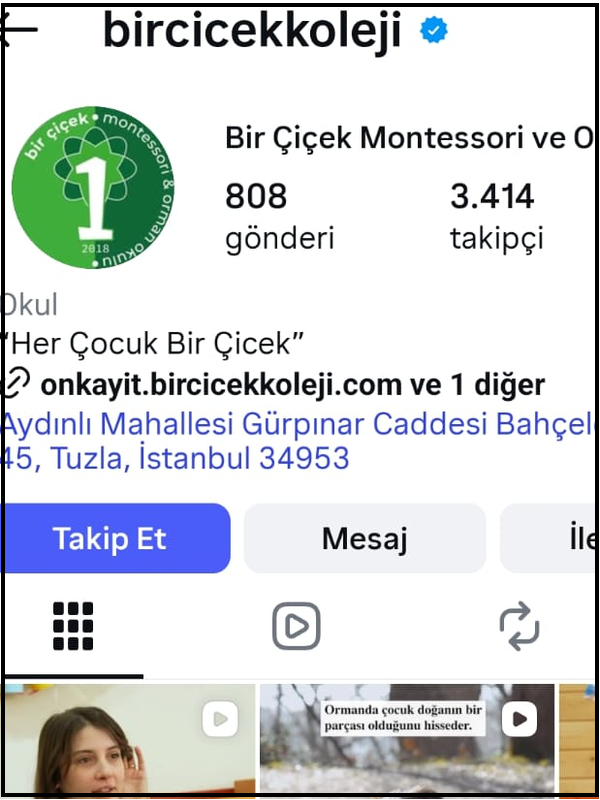Open the reel with the woman listening
The width and height of the screenshot is (600, 800).
tap(128, 740)
